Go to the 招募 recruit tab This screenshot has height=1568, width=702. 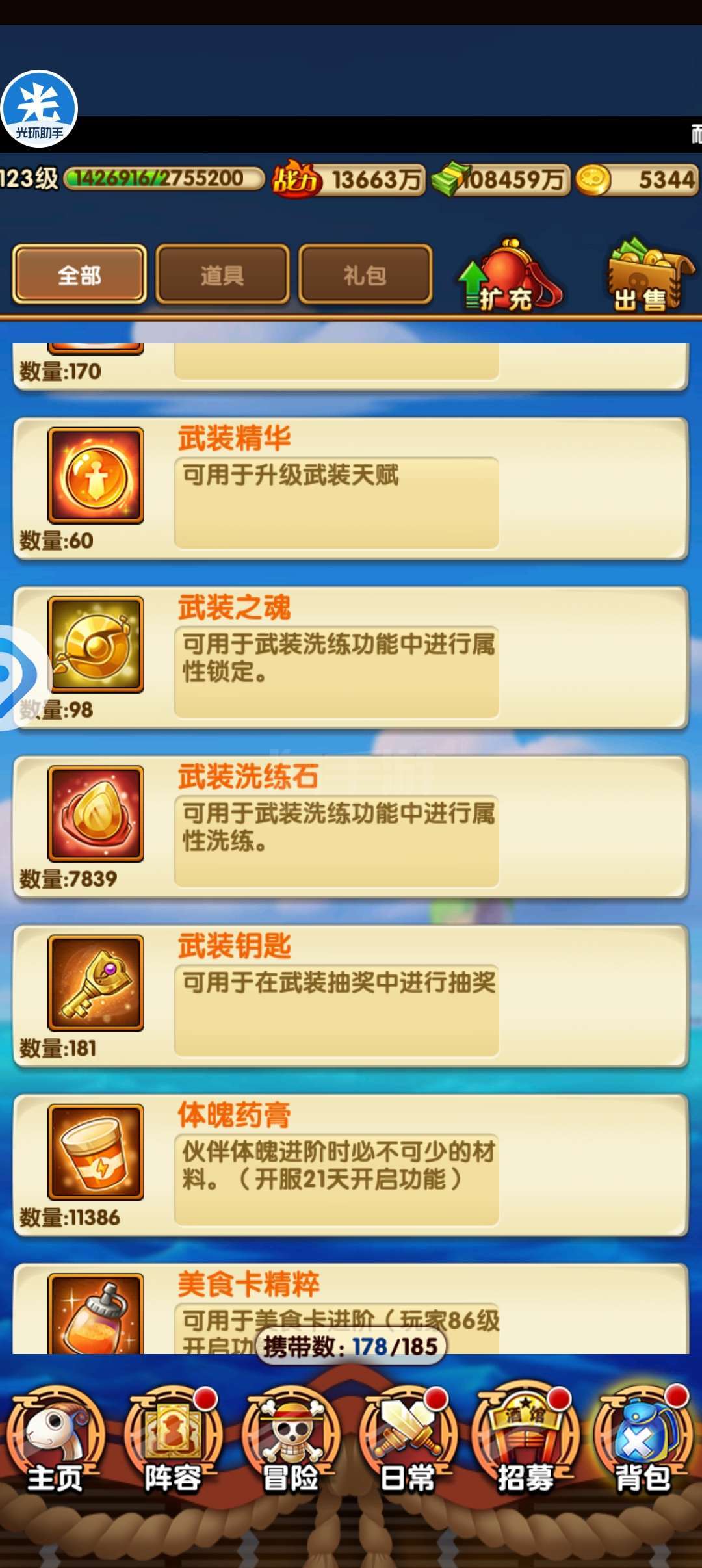[x=525, y=1441]
